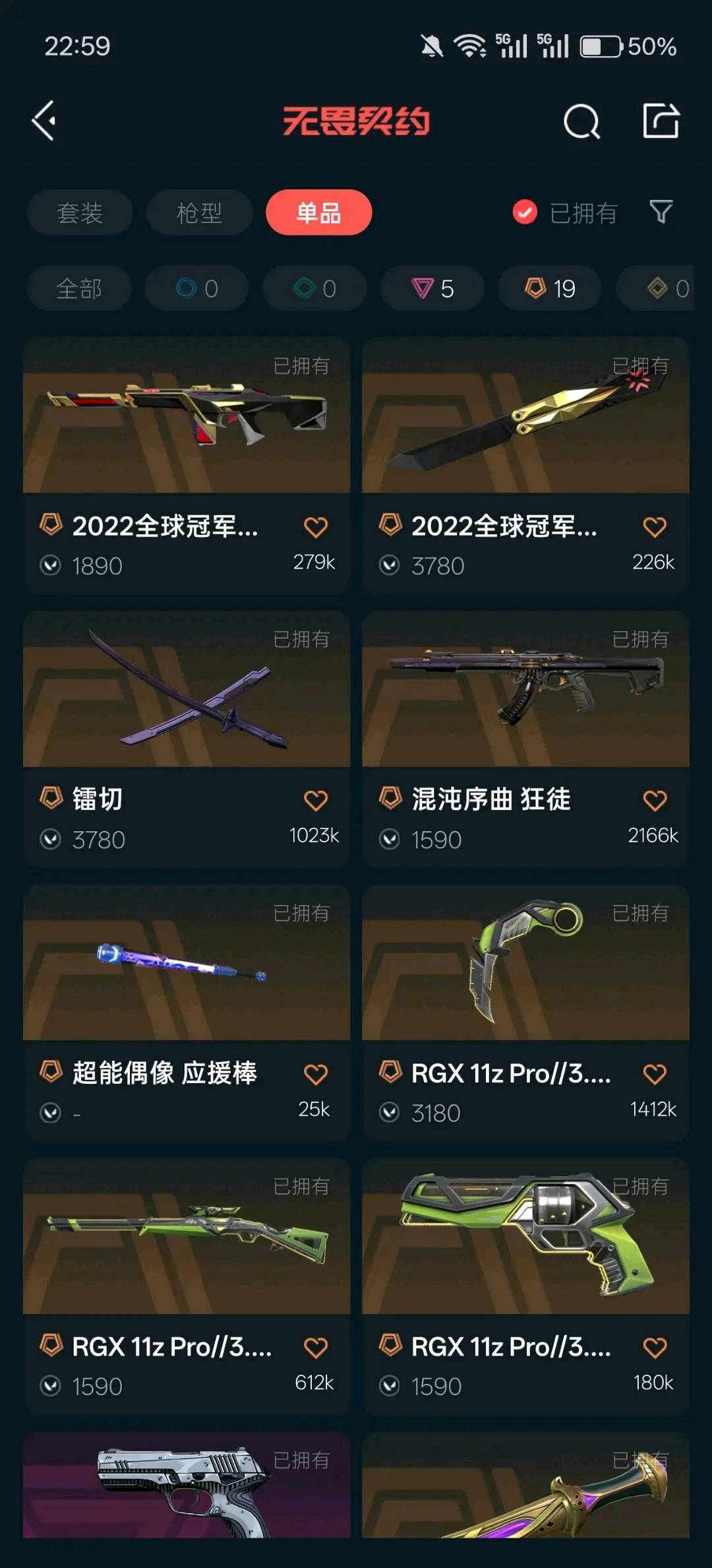This screenshot has width=712, height=1568.
Task: Like the 混沌序曲 狂徒 skin
Action: [x=655, y=800]
